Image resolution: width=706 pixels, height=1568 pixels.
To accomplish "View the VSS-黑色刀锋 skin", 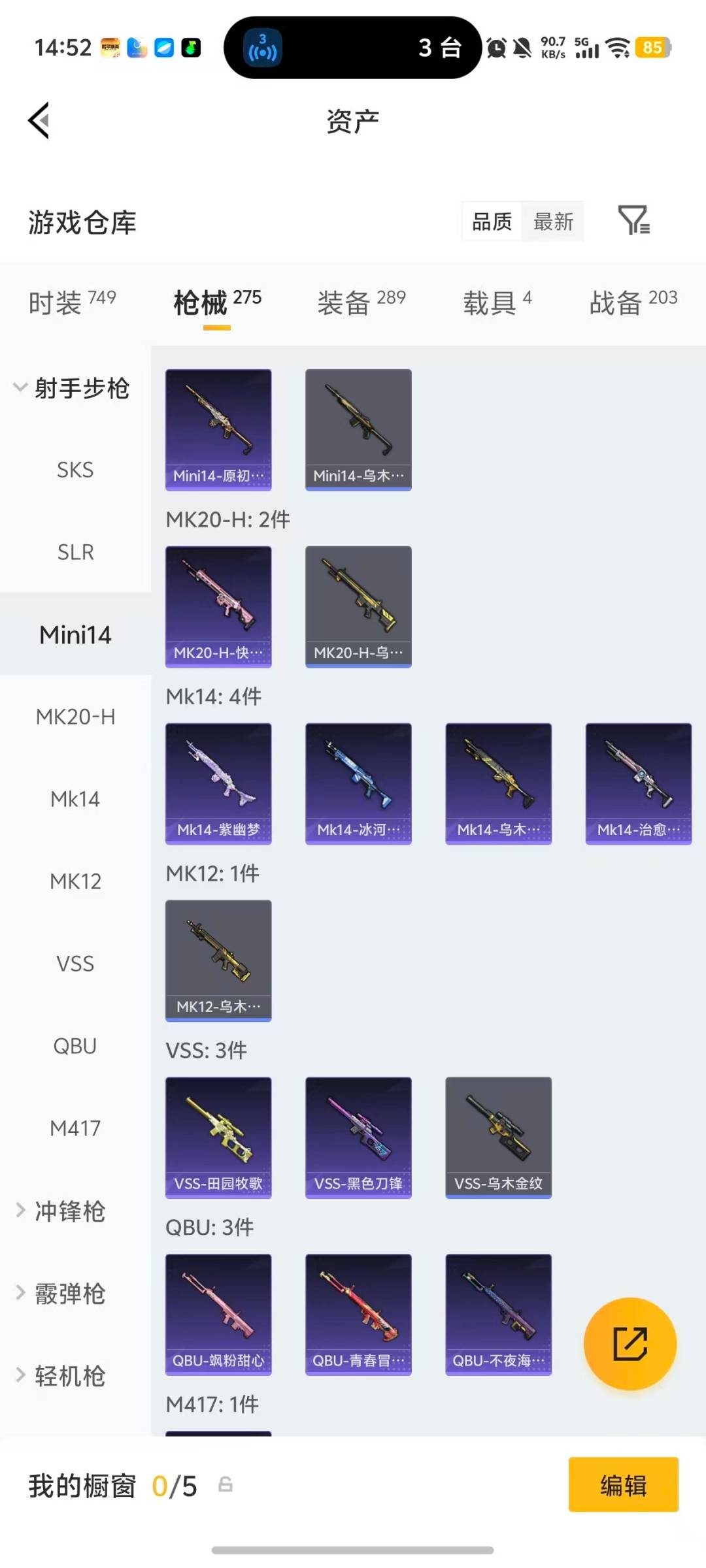I will pyautogui.click(x=358, y=1137).
